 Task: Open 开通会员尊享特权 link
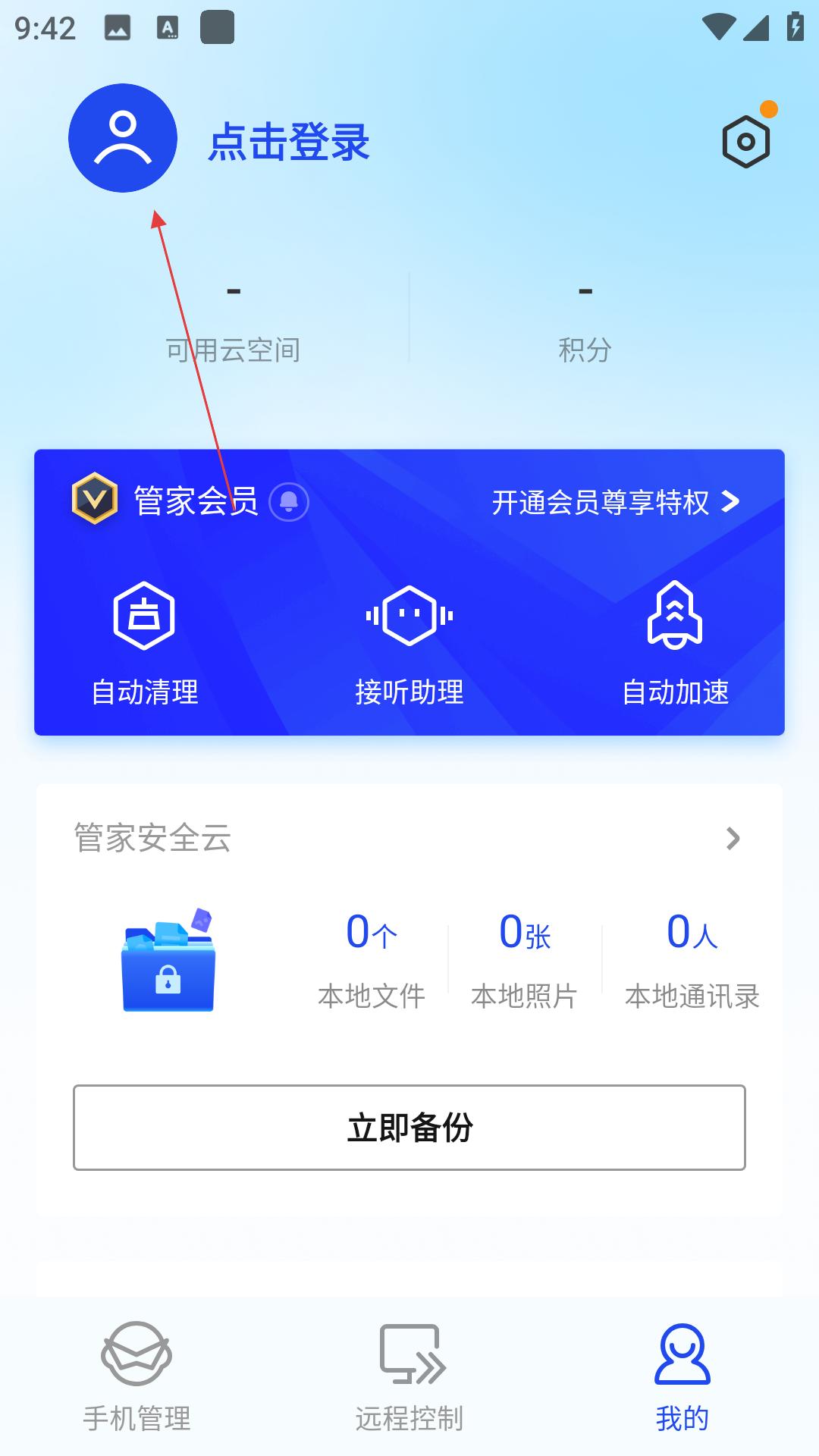click(616, 502)
